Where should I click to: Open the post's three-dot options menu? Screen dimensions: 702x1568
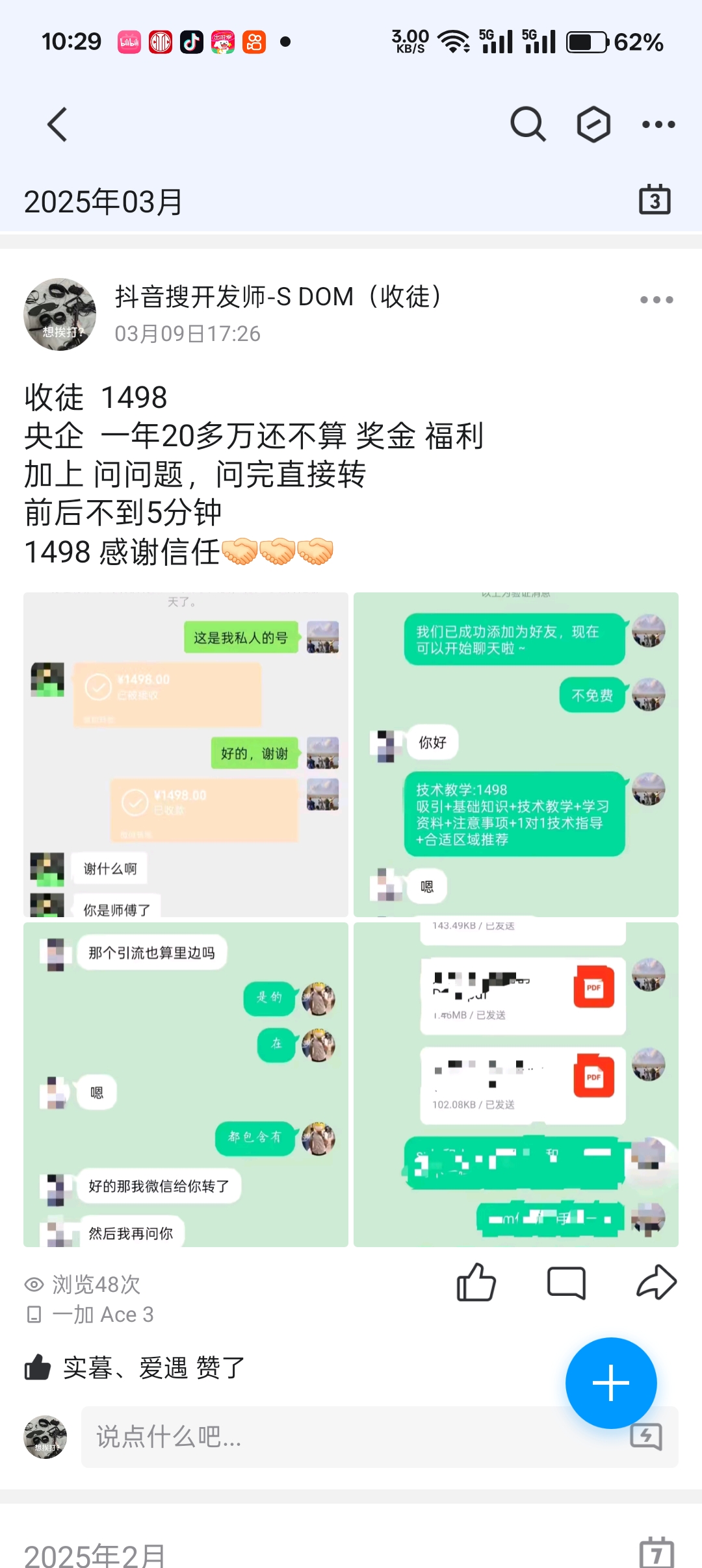pos(656,299)
